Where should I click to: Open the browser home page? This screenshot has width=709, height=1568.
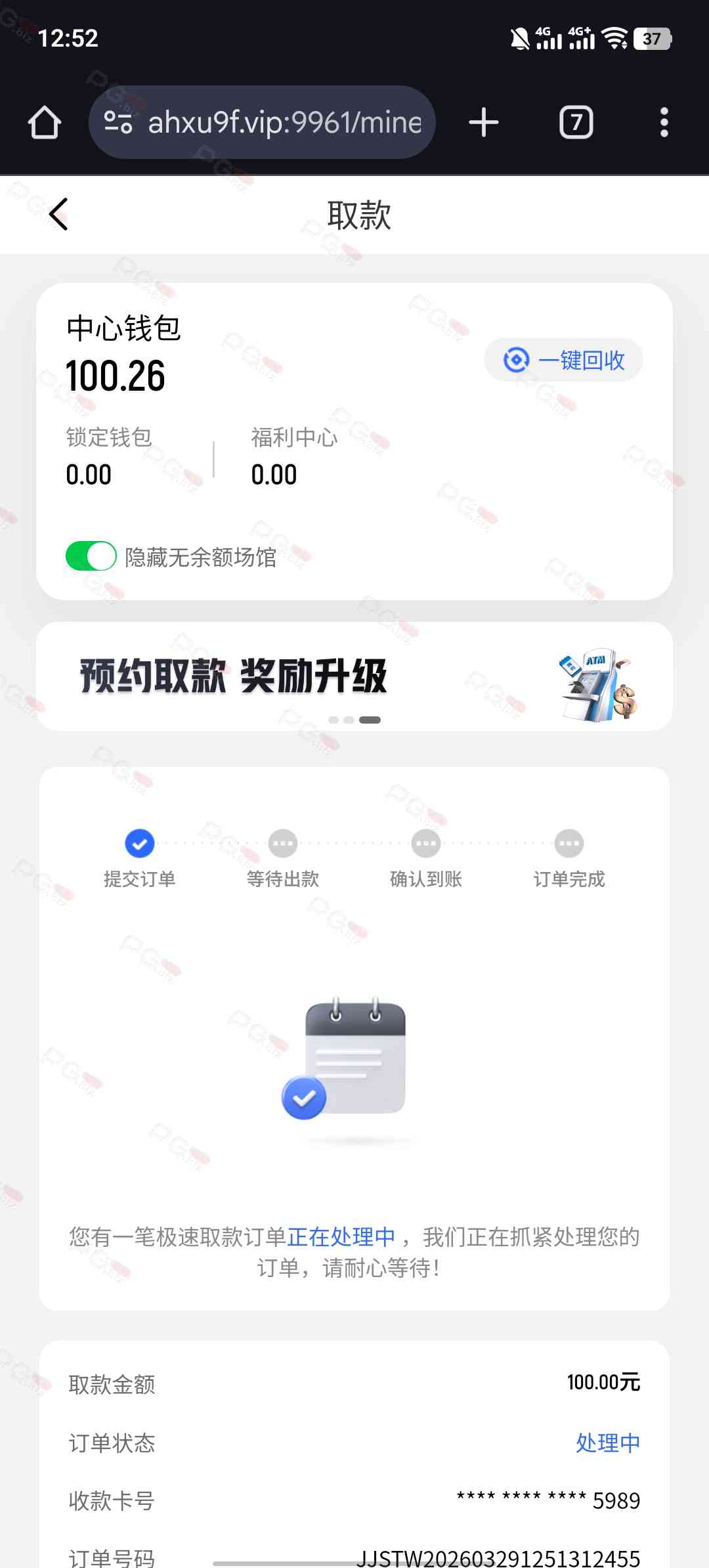coord(45,123)
